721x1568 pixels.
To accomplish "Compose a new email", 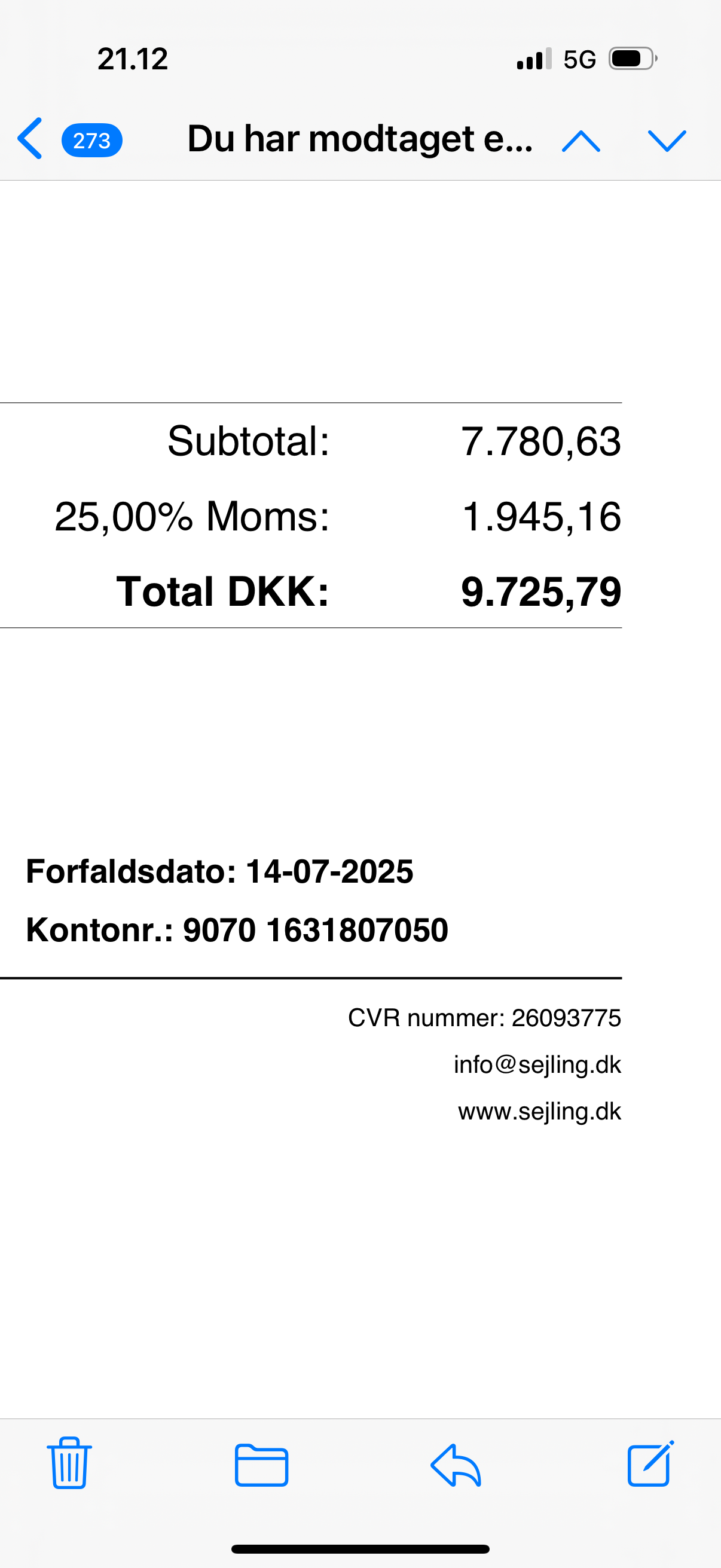I will tap(651, 1463).
